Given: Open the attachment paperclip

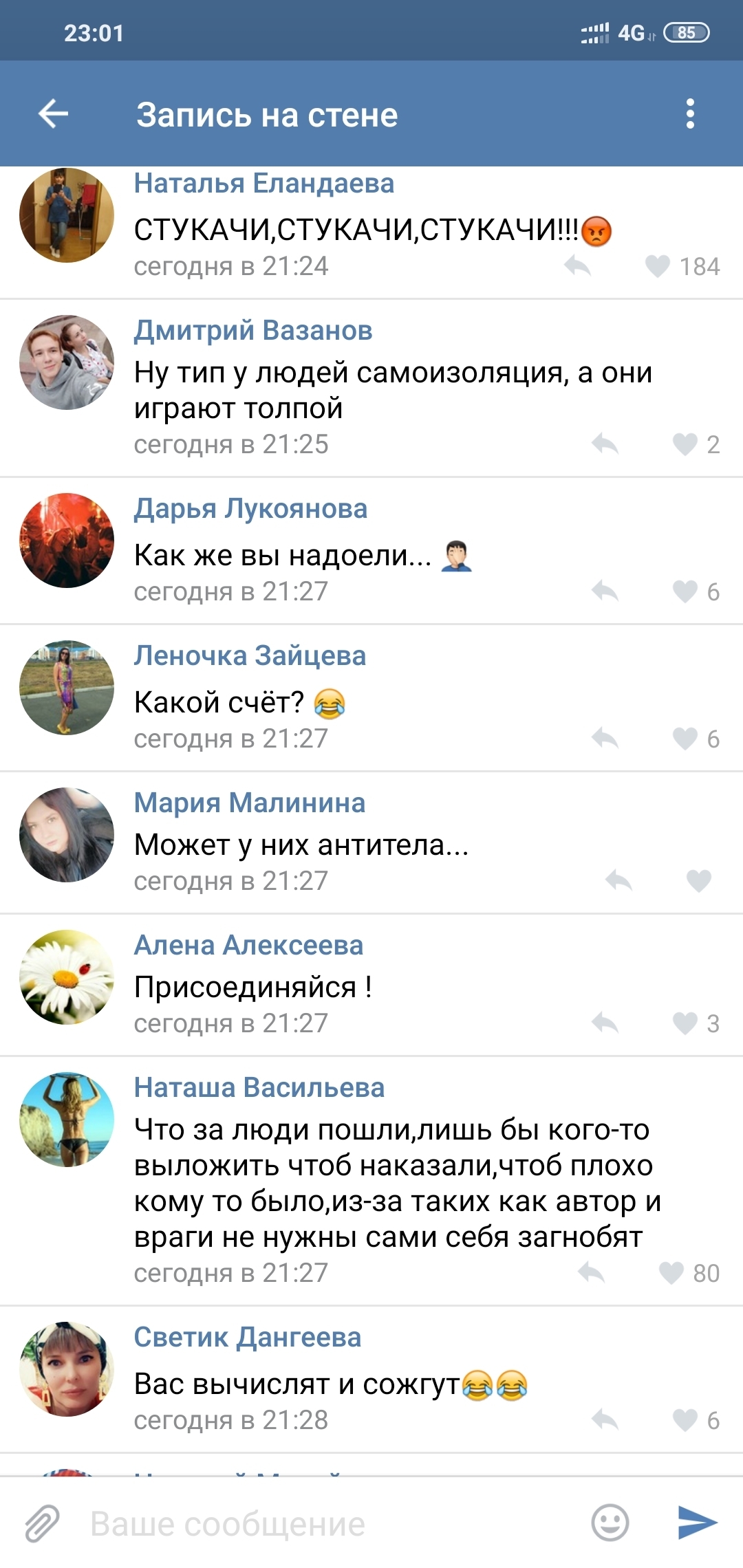Looking at the screenshot, I should coord(43,1523).
